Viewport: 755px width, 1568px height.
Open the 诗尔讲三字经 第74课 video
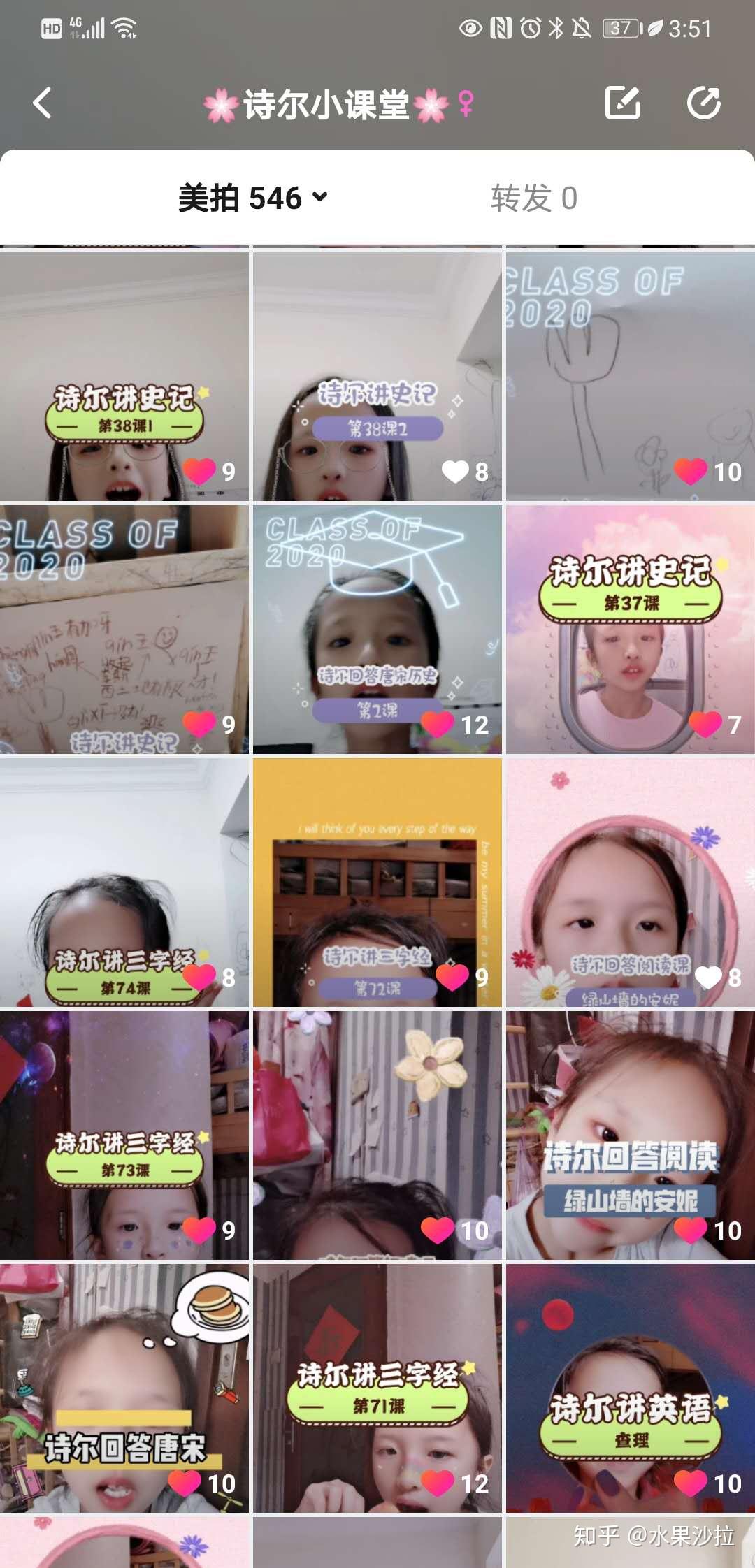(124, 882)
